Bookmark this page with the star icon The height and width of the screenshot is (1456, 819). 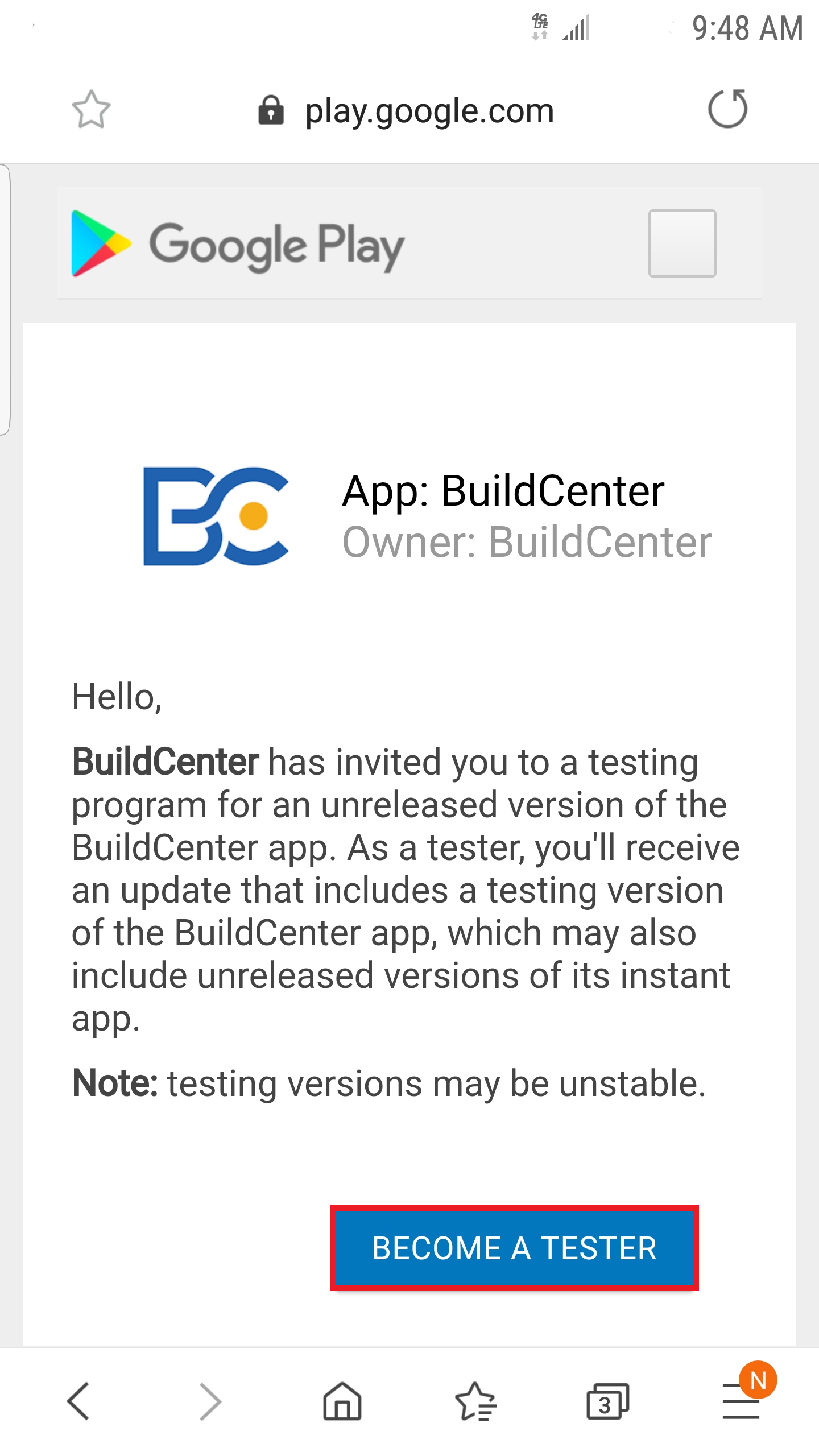tap(91, 109)
